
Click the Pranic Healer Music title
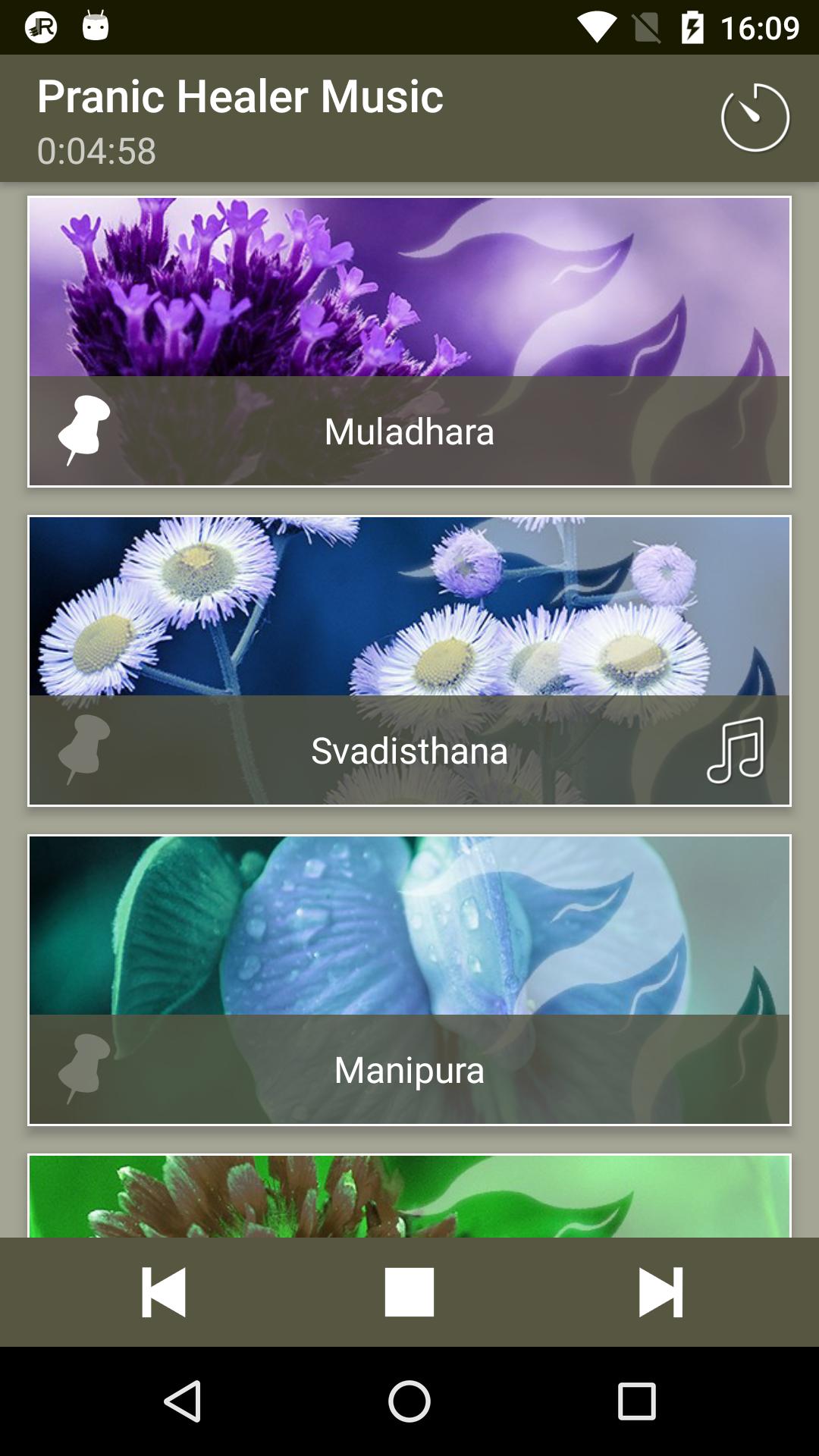[x=241, y=96]
